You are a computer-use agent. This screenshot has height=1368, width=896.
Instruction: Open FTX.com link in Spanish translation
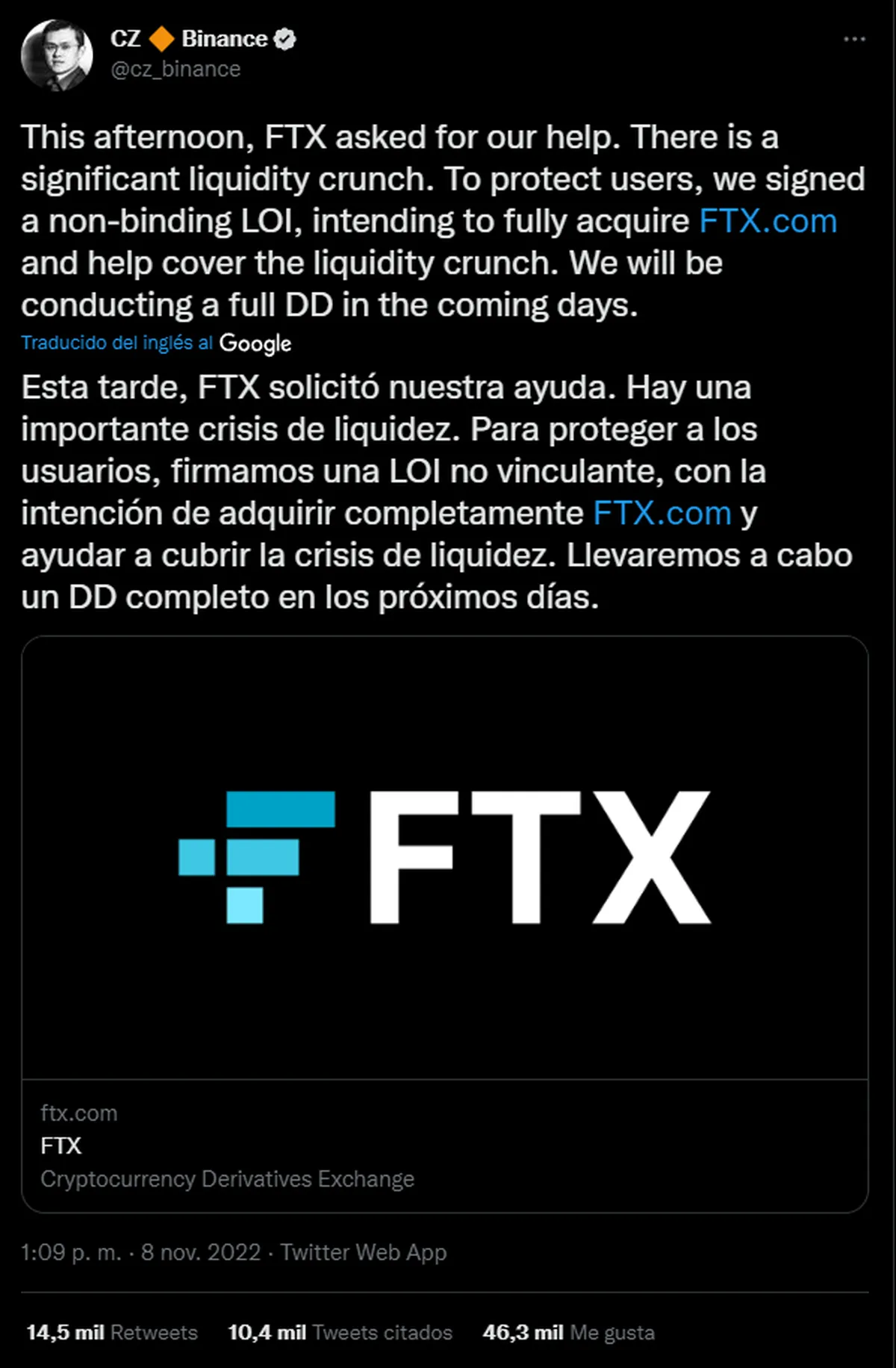[662, 513]
